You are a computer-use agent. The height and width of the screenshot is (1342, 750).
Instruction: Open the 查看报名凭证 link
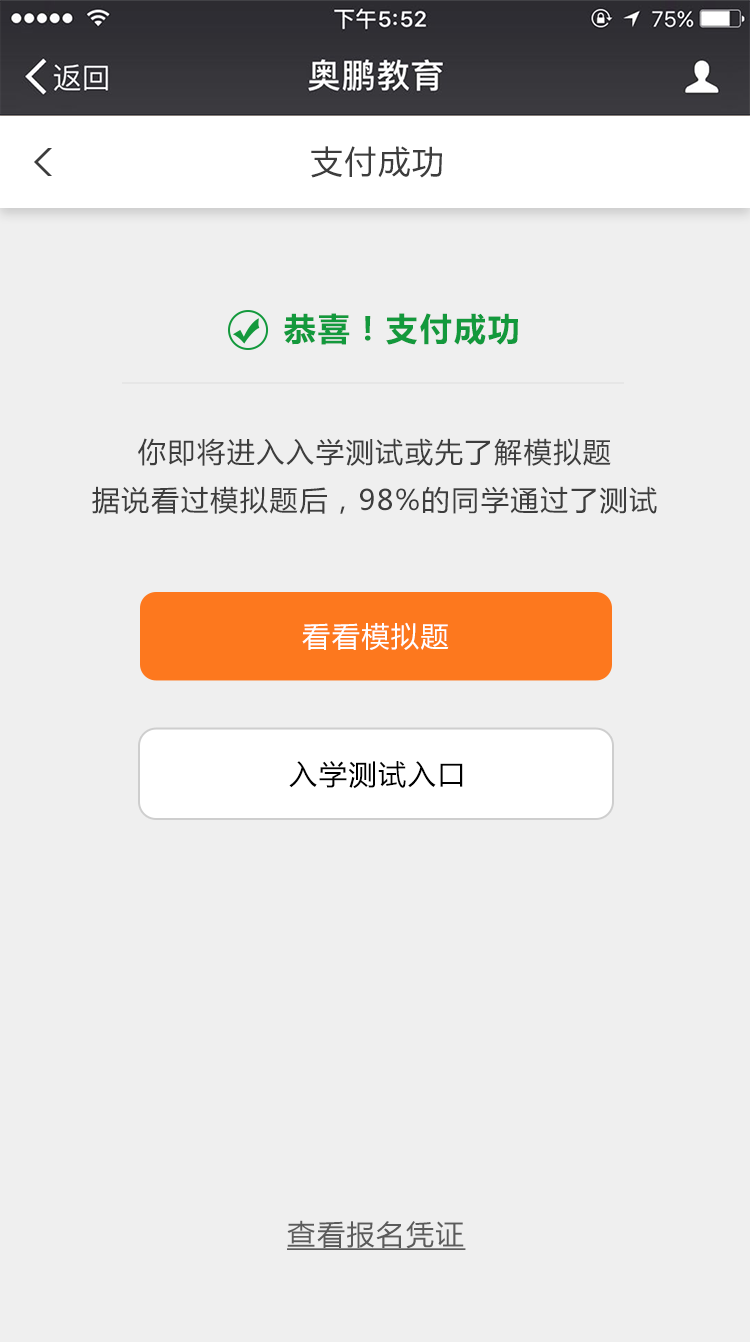[375, 1235]
